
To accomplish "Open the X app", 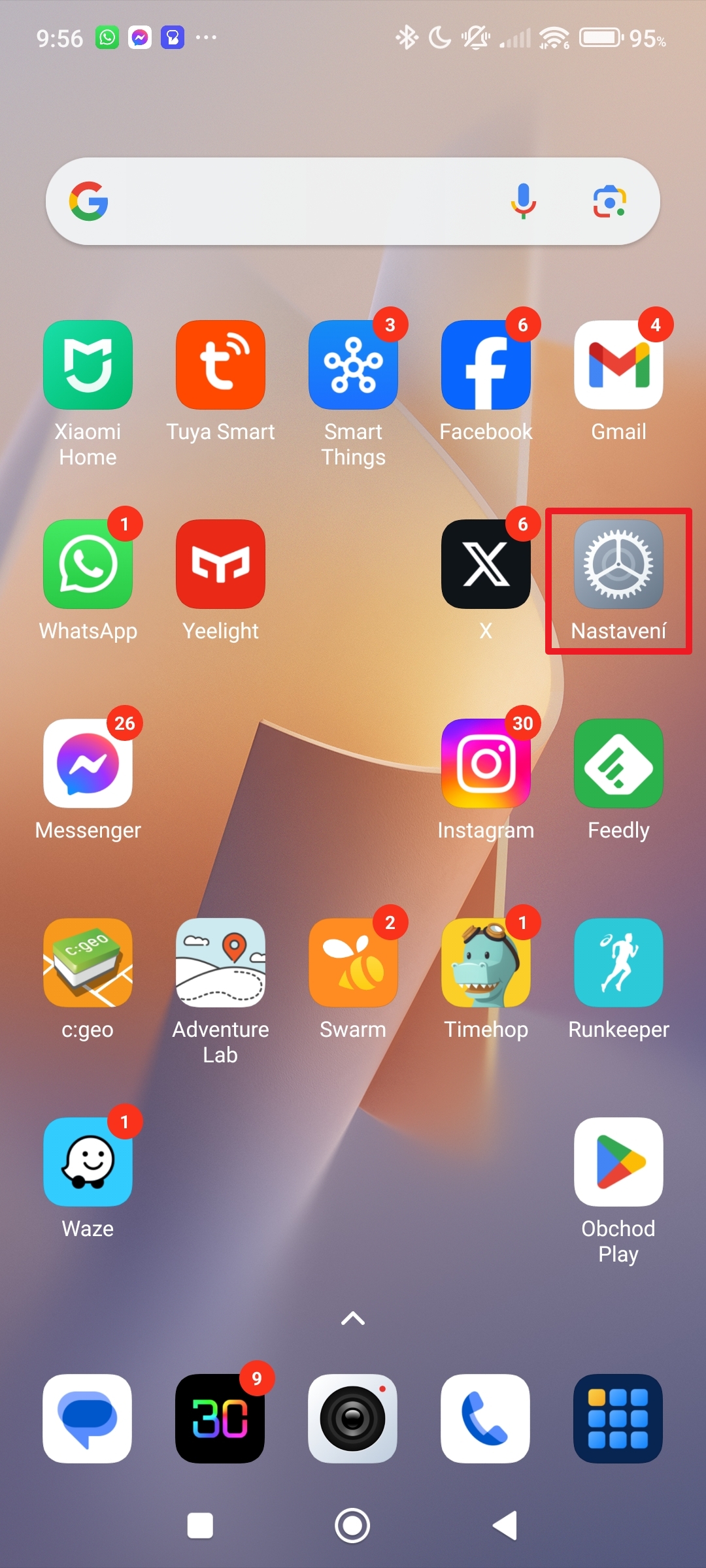I will pyautogui.click(x=486, y=564).
